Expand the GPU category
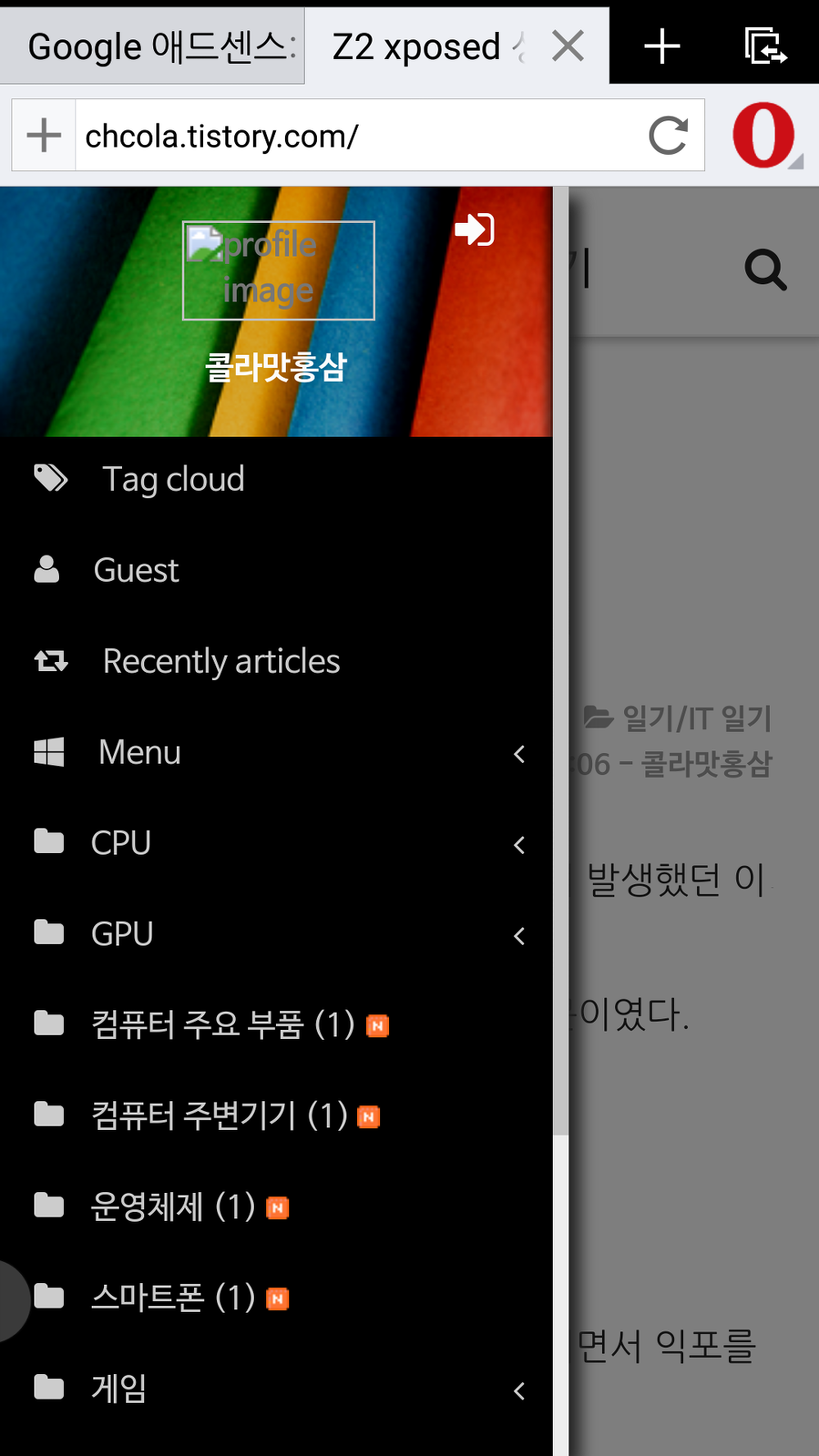The height and width of the screenshot is (1456, 819). [x=518, y=935]
